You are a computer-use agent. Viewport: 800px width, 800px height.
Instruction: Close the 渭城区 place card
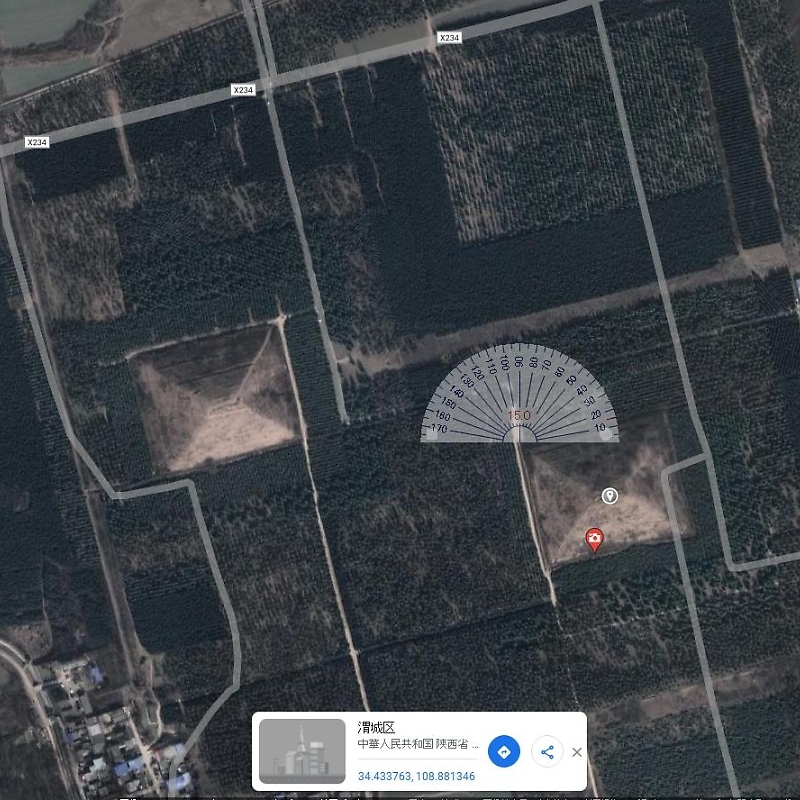pos(577,752)
